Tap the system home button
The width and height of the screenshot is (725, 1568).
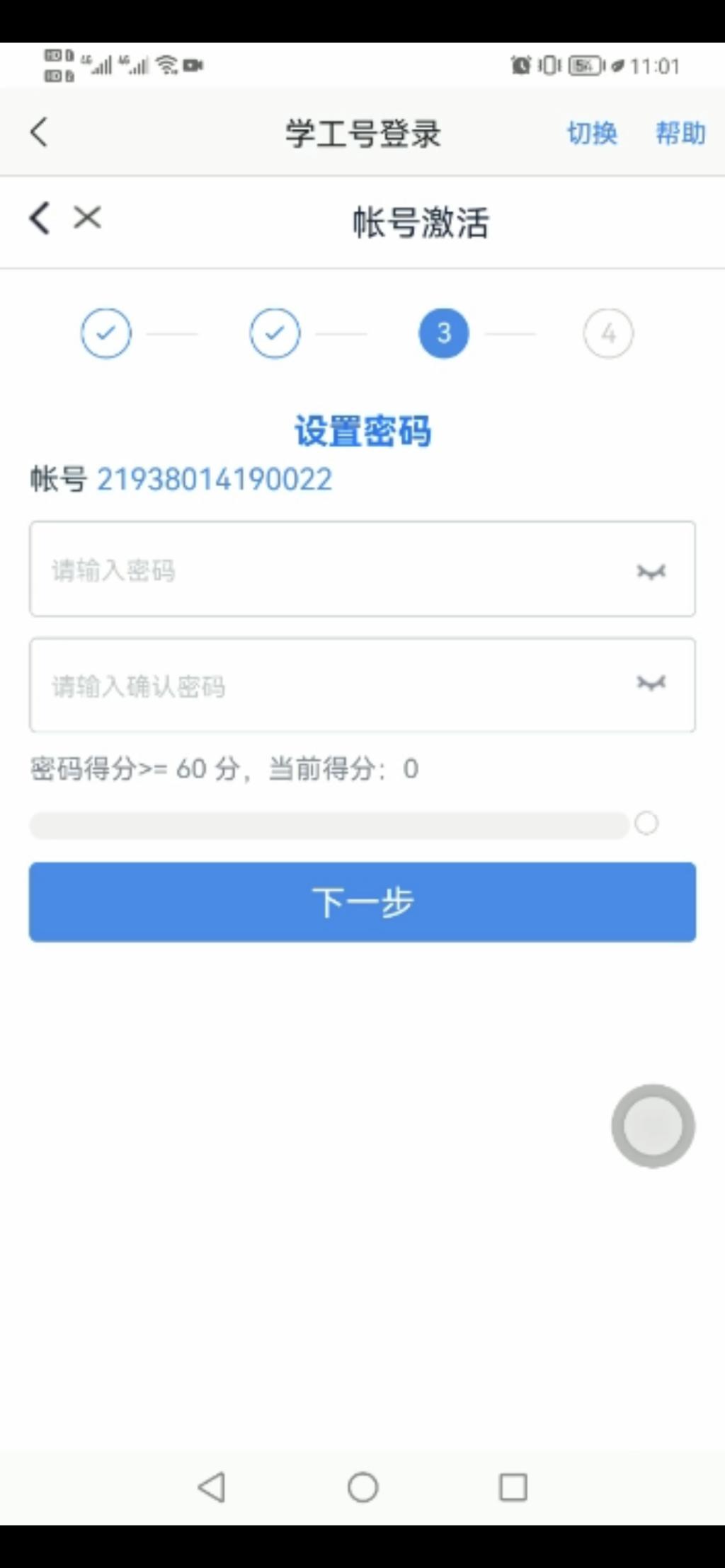[x=362, y=1487]
